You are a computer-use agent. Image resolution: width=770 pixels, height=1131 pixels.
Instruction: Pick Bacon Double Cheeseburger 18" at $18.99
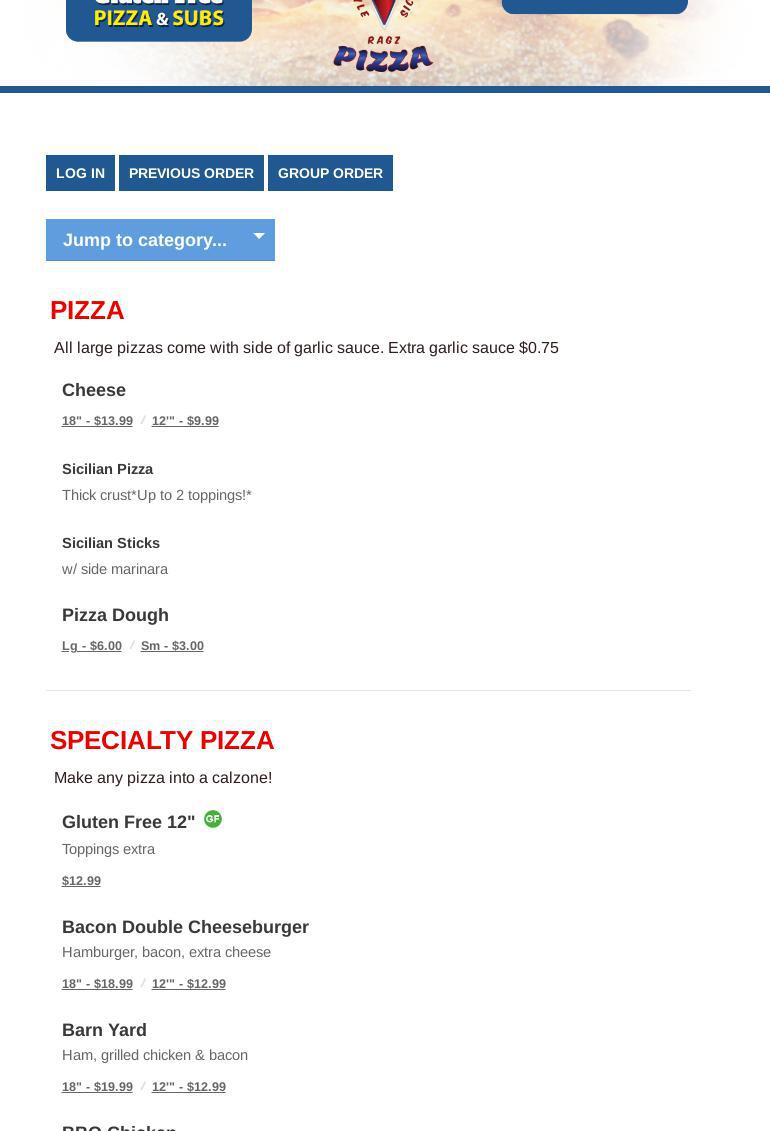pos(97,984)
